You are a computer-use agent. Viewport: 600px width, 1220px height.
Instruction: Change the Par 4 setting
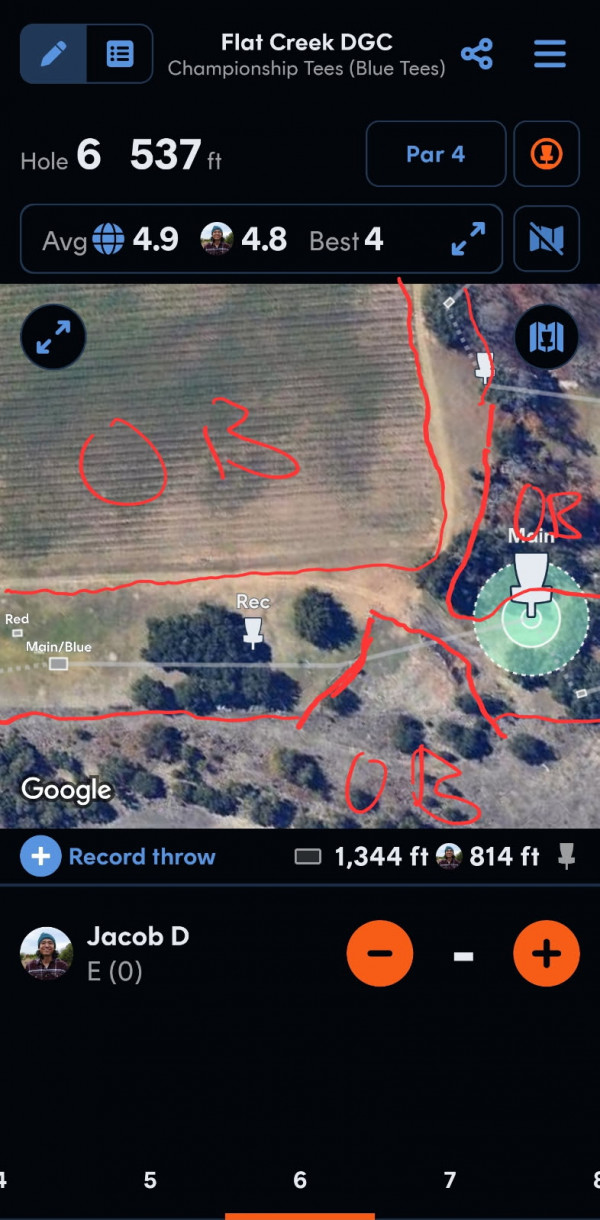click(435, 154)
